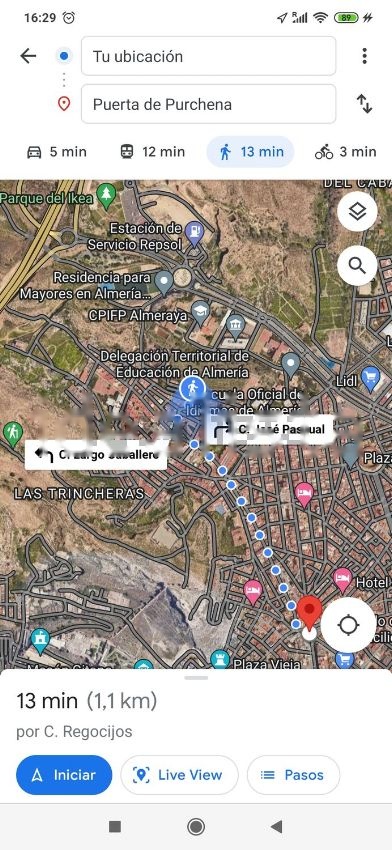
Task: Tap the system home button
Action: coord(196,827)
